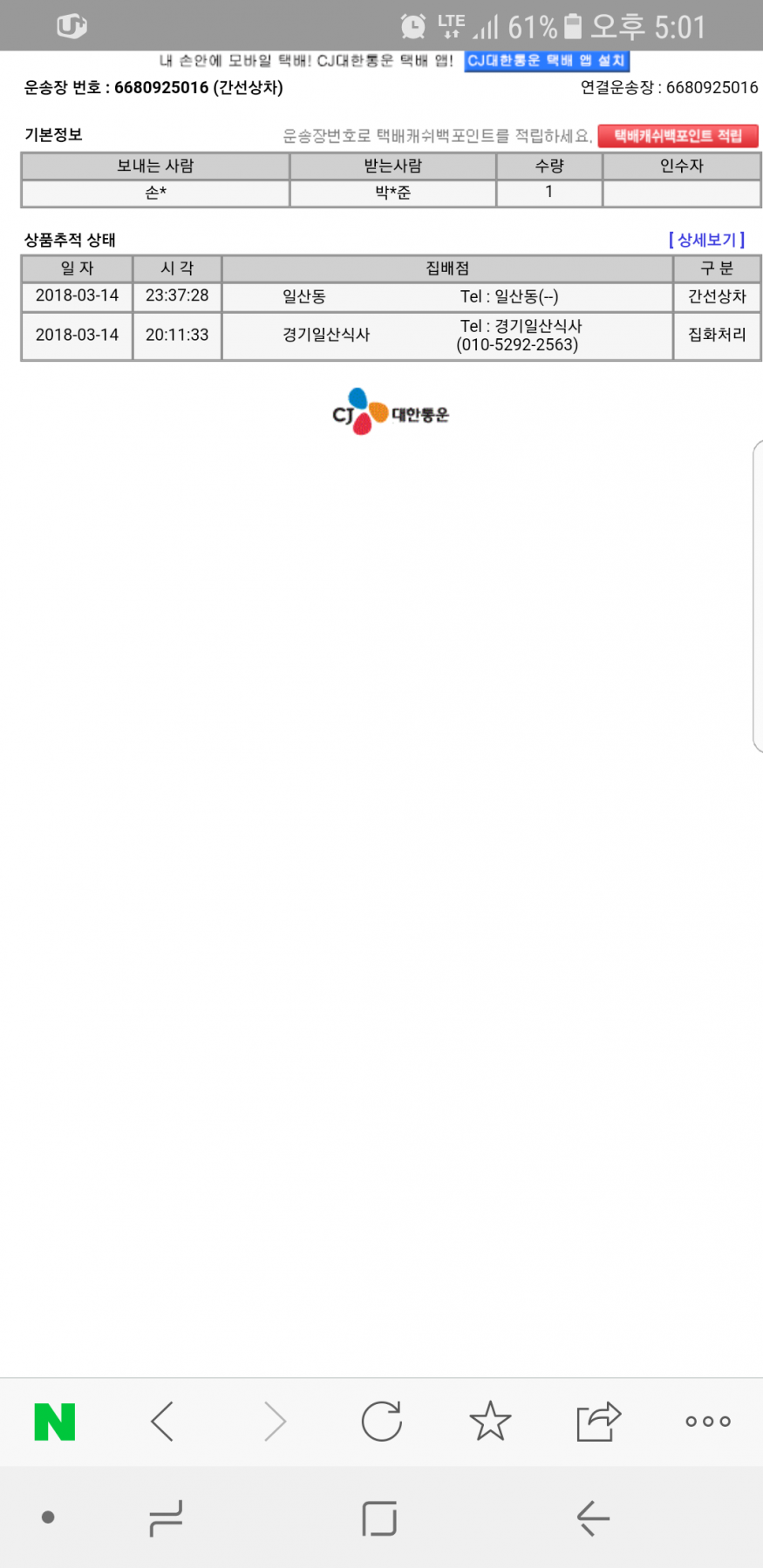The width and height of the screenshot is (763, 1568).
Task: Open the 상세보기 detailed tracking link
Action: pos(706,240)
